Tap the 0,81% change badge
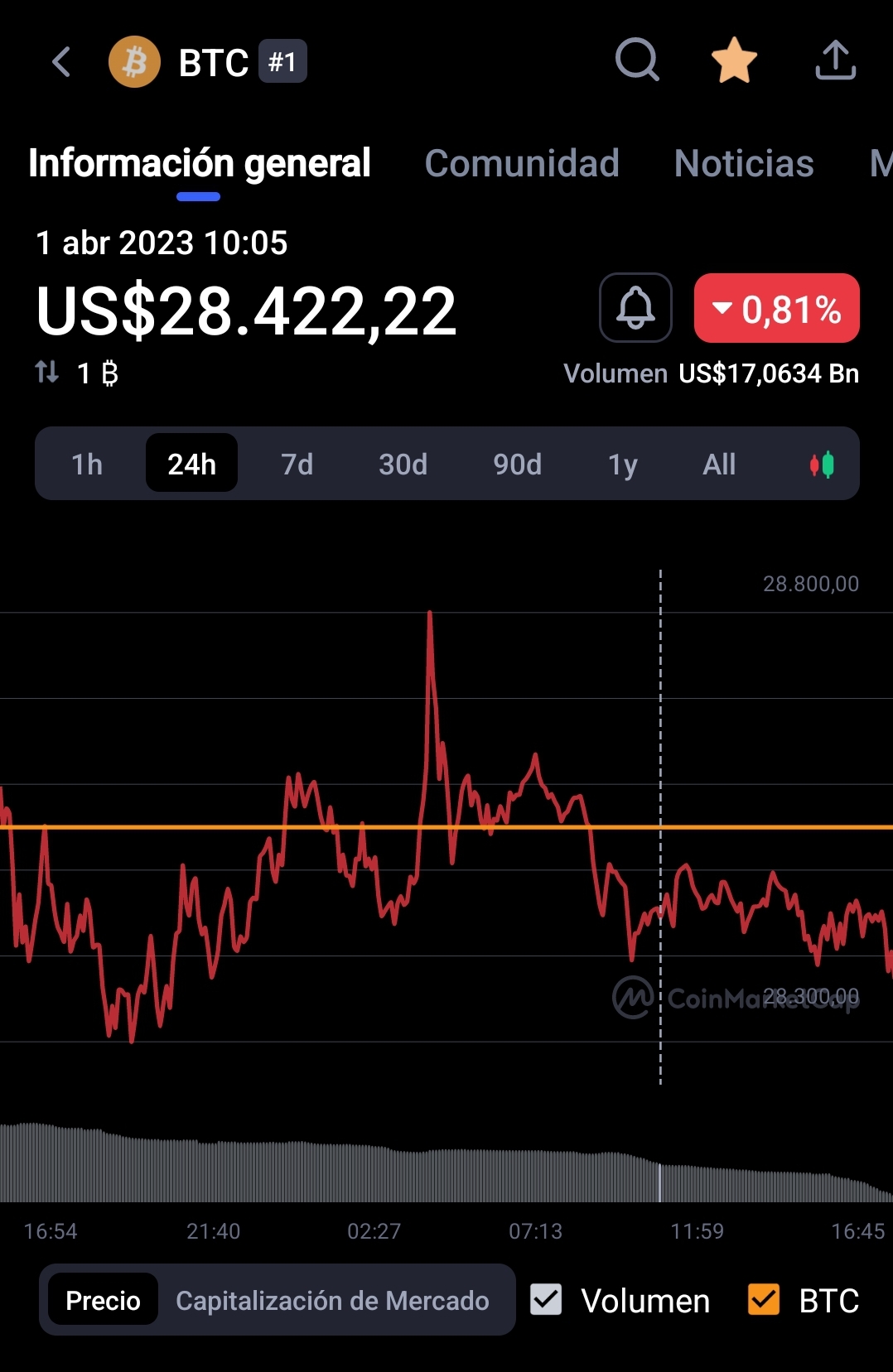 tap(776, 308)
